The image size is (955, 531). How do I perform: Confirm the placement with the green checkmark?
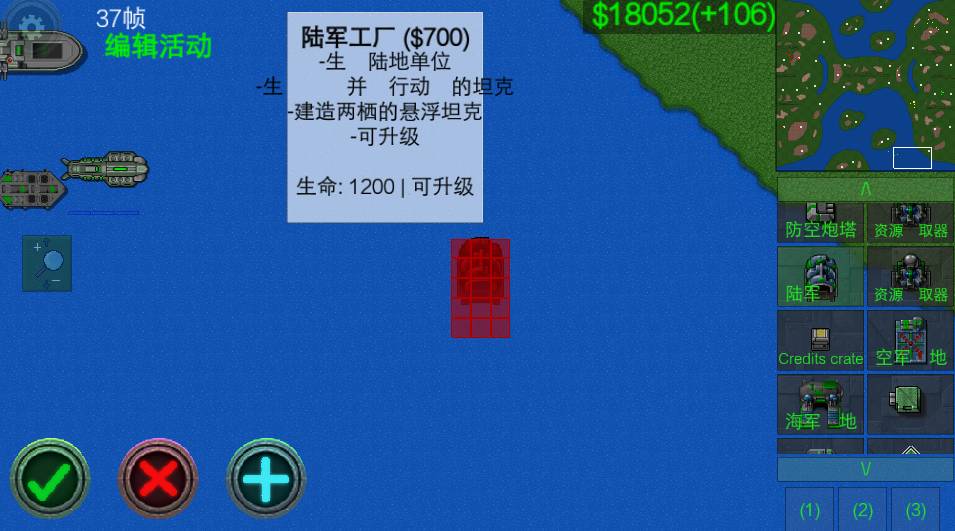click(49, 478)
